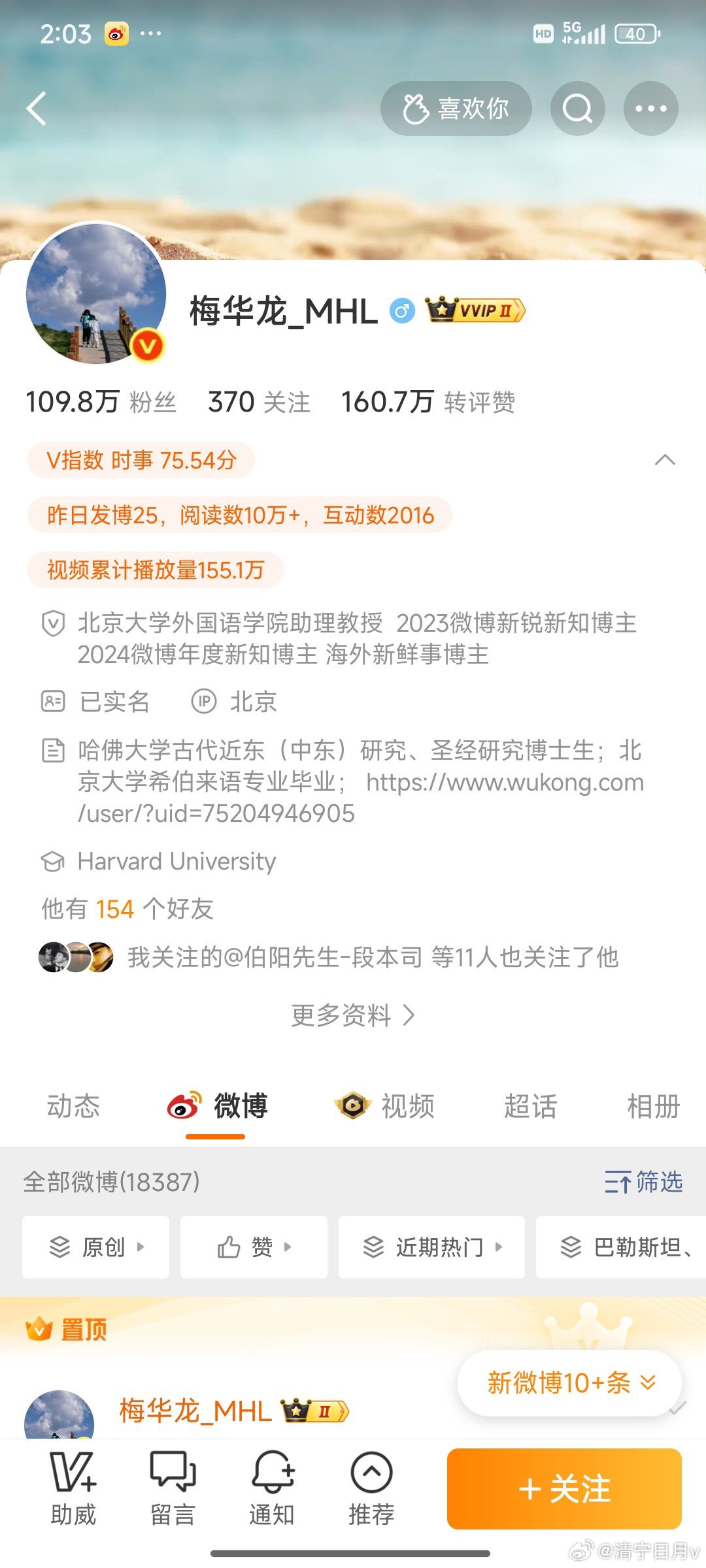Open the 筛选 filter icon
This screenshot has width=706, height=1568.
(644, 1183)
